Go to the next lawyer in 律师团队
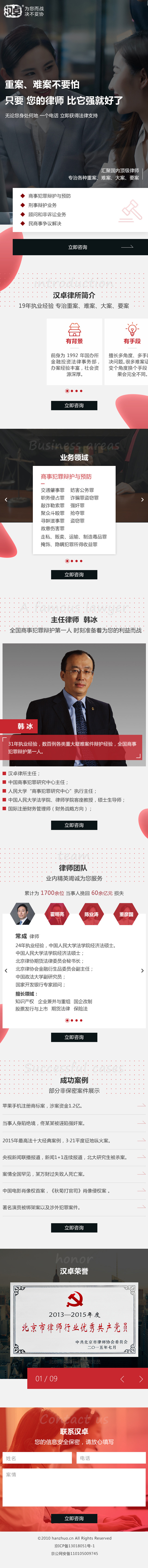Viewport: 148px width, 1568px height. point(142,971)
